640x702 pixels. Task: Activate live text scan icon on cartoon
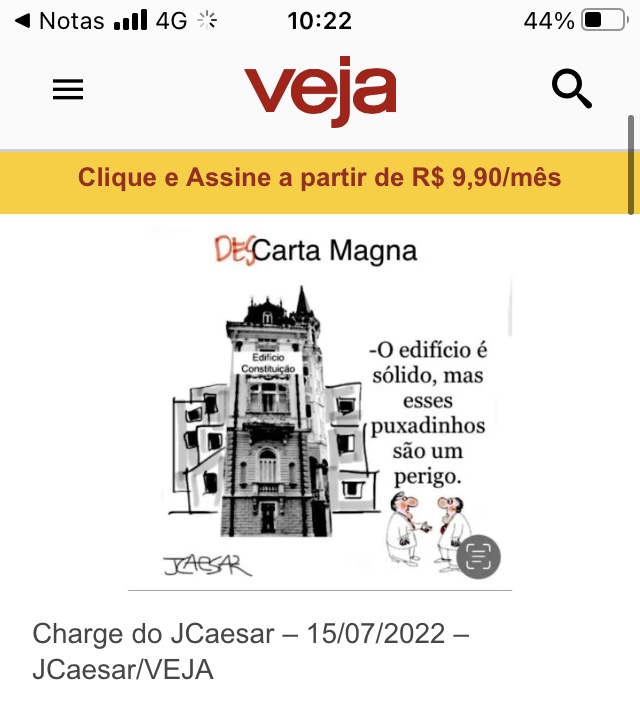(x=479, y=557)
